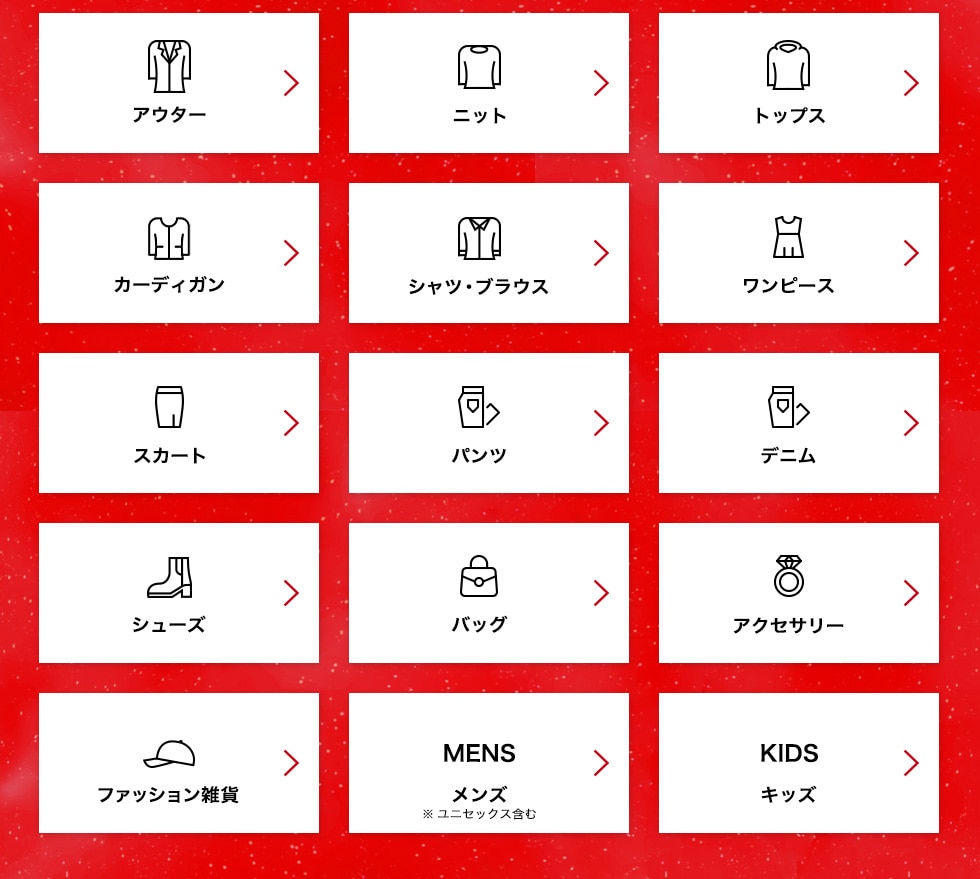Go to シャツ・ブラウス category
Viewport: 980px width, 879px height.
point(488,253)
